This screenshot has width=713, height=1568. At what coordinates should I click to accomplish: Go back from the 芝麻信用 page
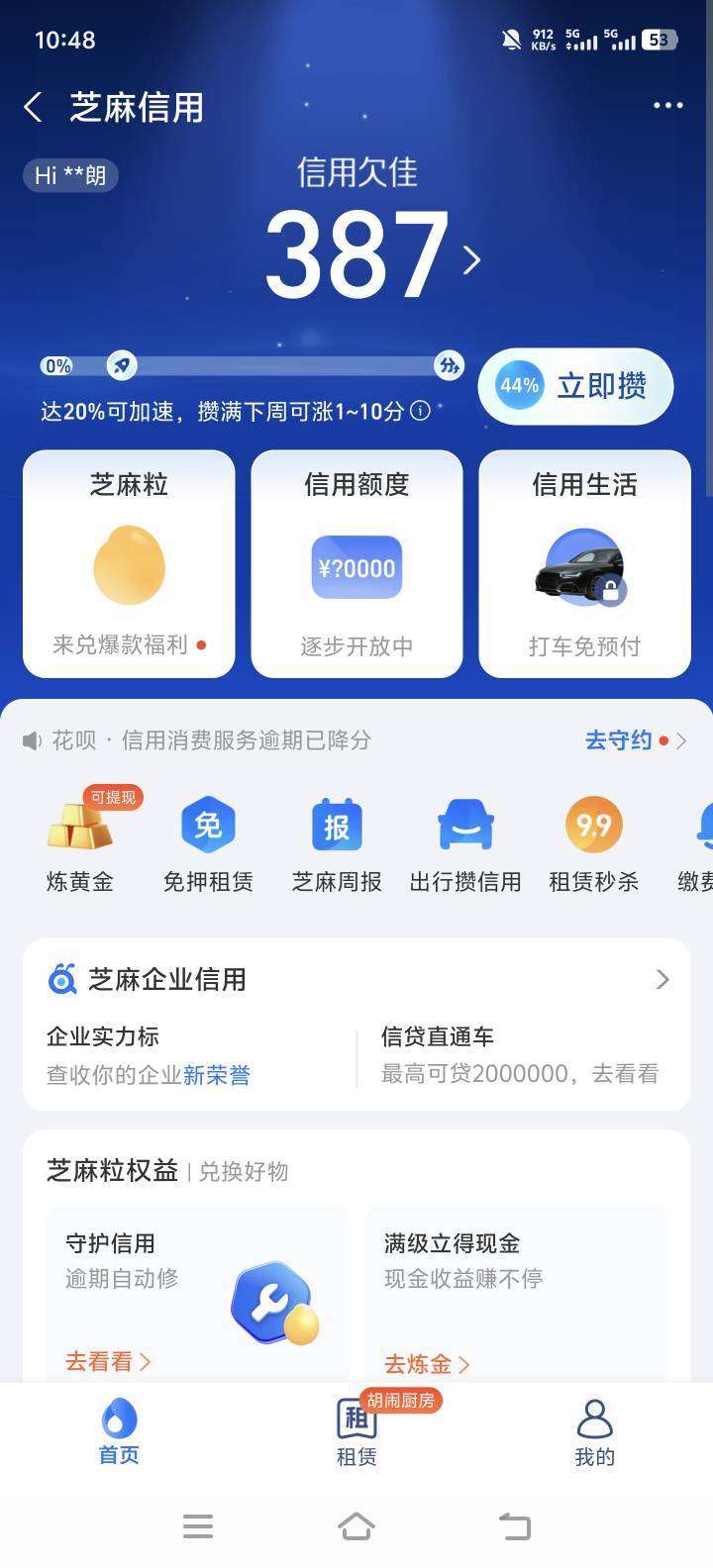pyautogui.click(x=34, y=107)
